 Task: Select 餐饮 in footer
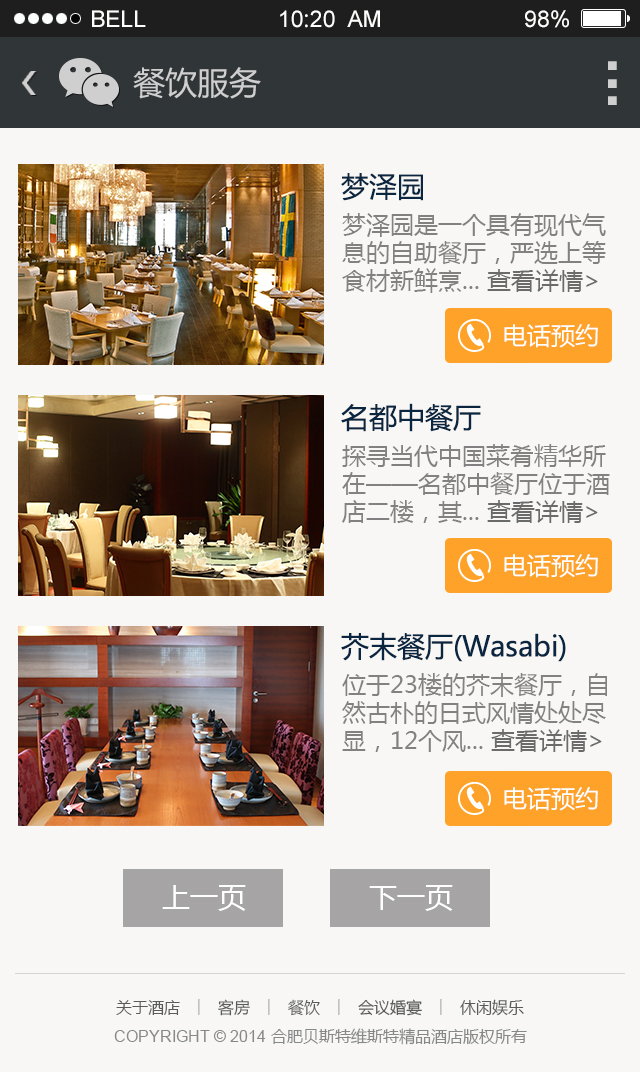pyautogui.click(x=303, y=1007)
